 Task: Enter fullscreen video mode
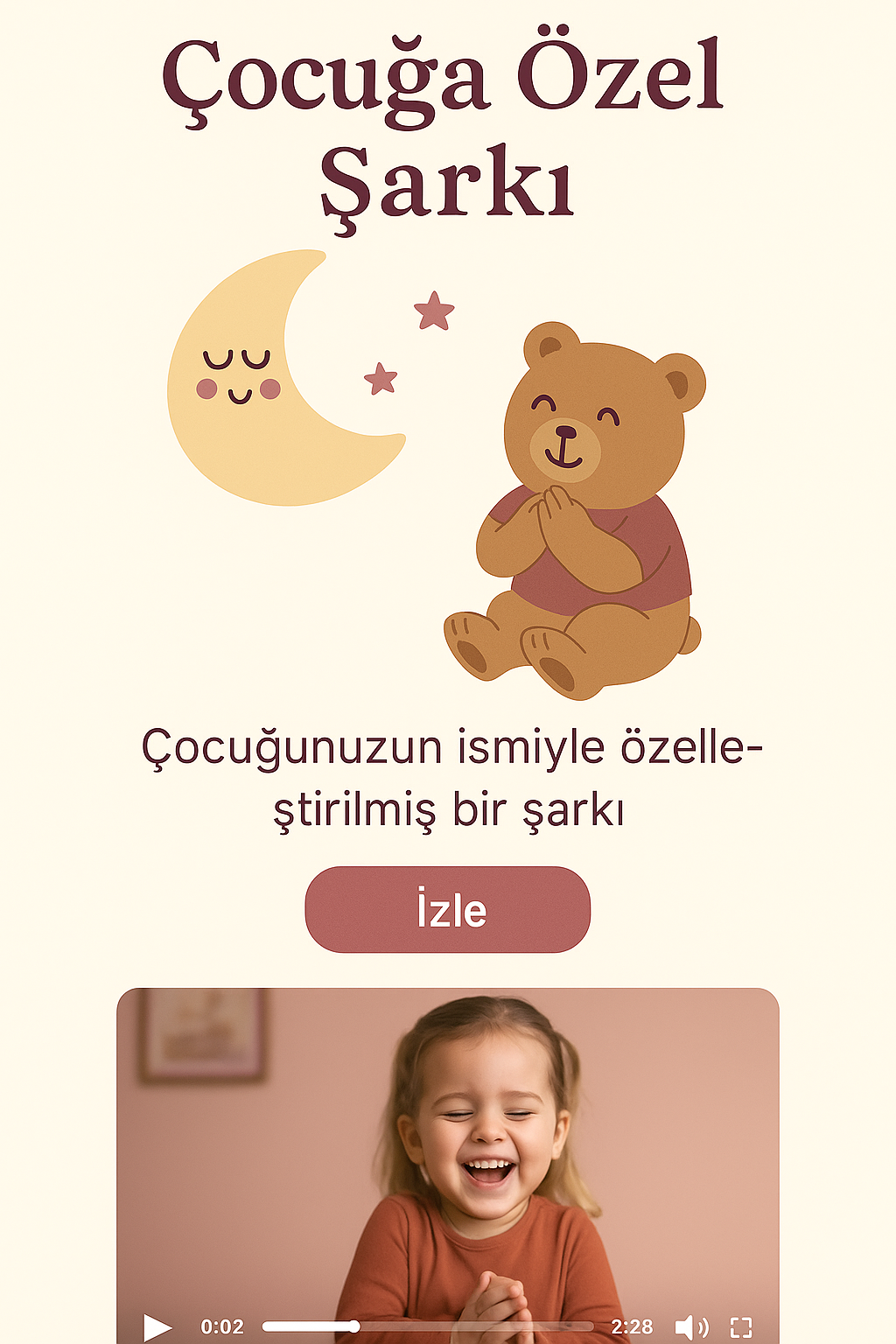click(x=741, y=1326)
